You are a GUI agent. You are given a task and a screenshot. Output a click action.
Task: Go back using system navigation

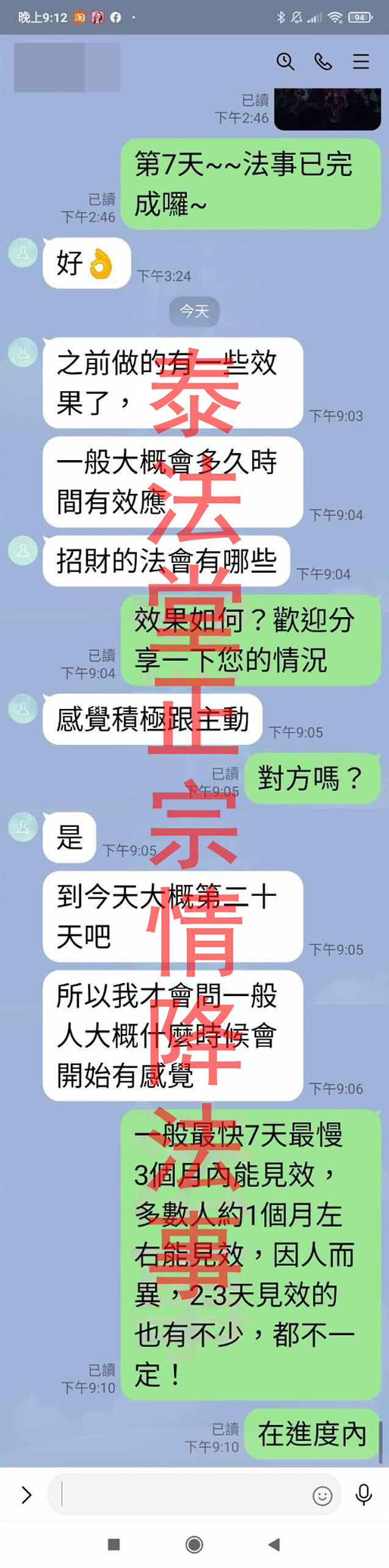[274, 1544]
